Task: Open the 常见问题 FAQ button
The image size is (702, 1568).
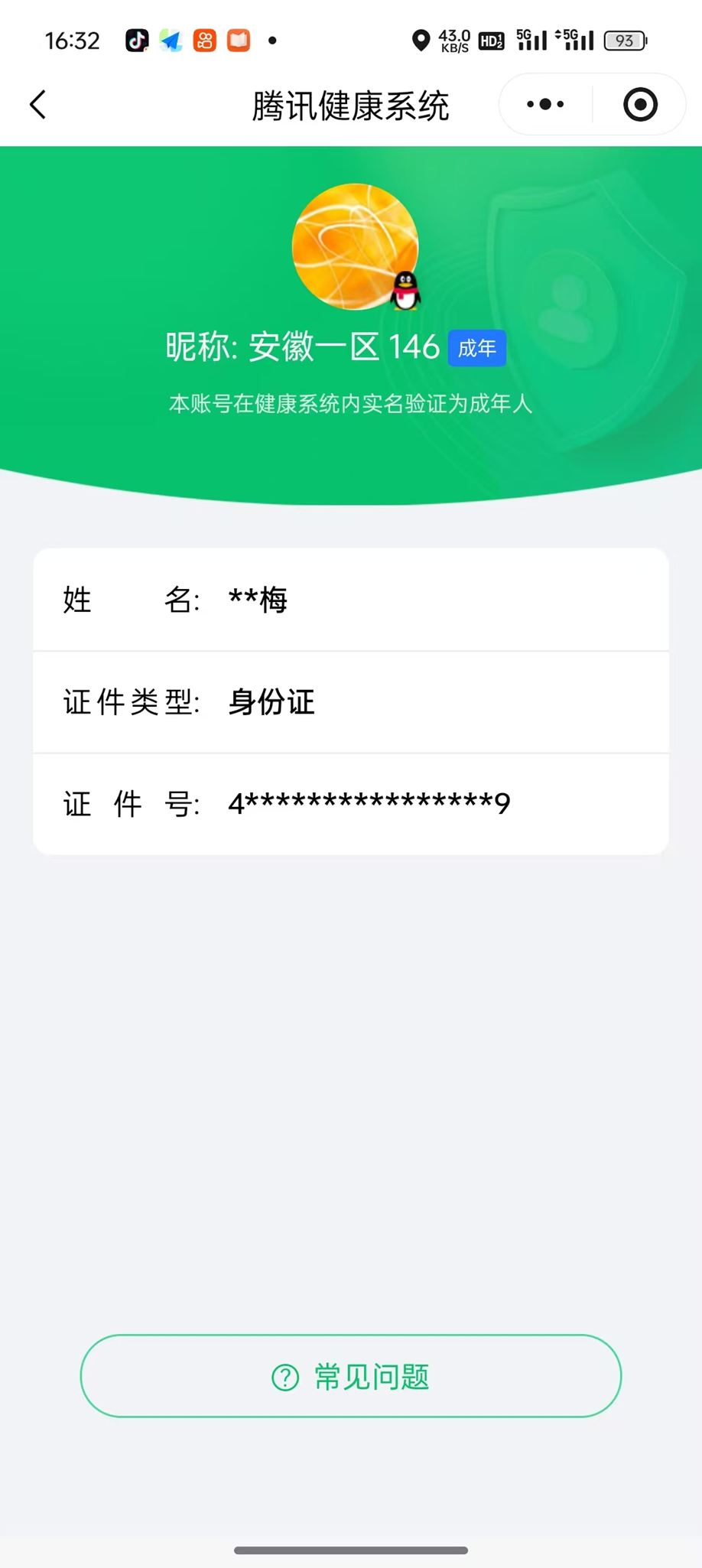Action: coord(351,1375)
